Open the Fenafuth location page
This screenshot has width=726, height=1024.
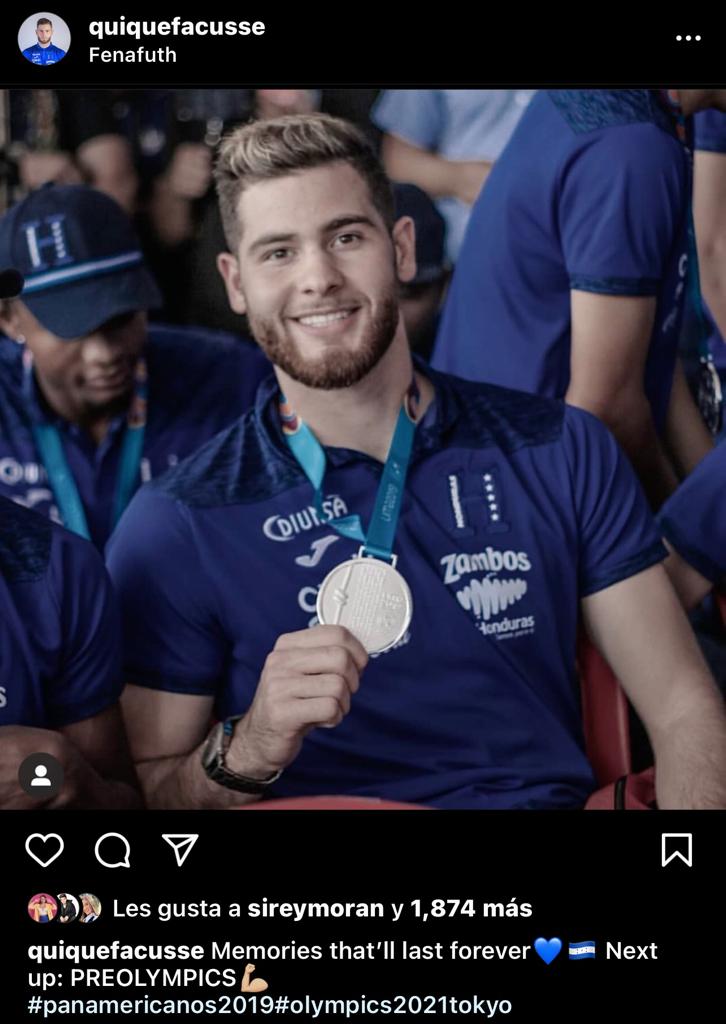click(x=132, y=55)
